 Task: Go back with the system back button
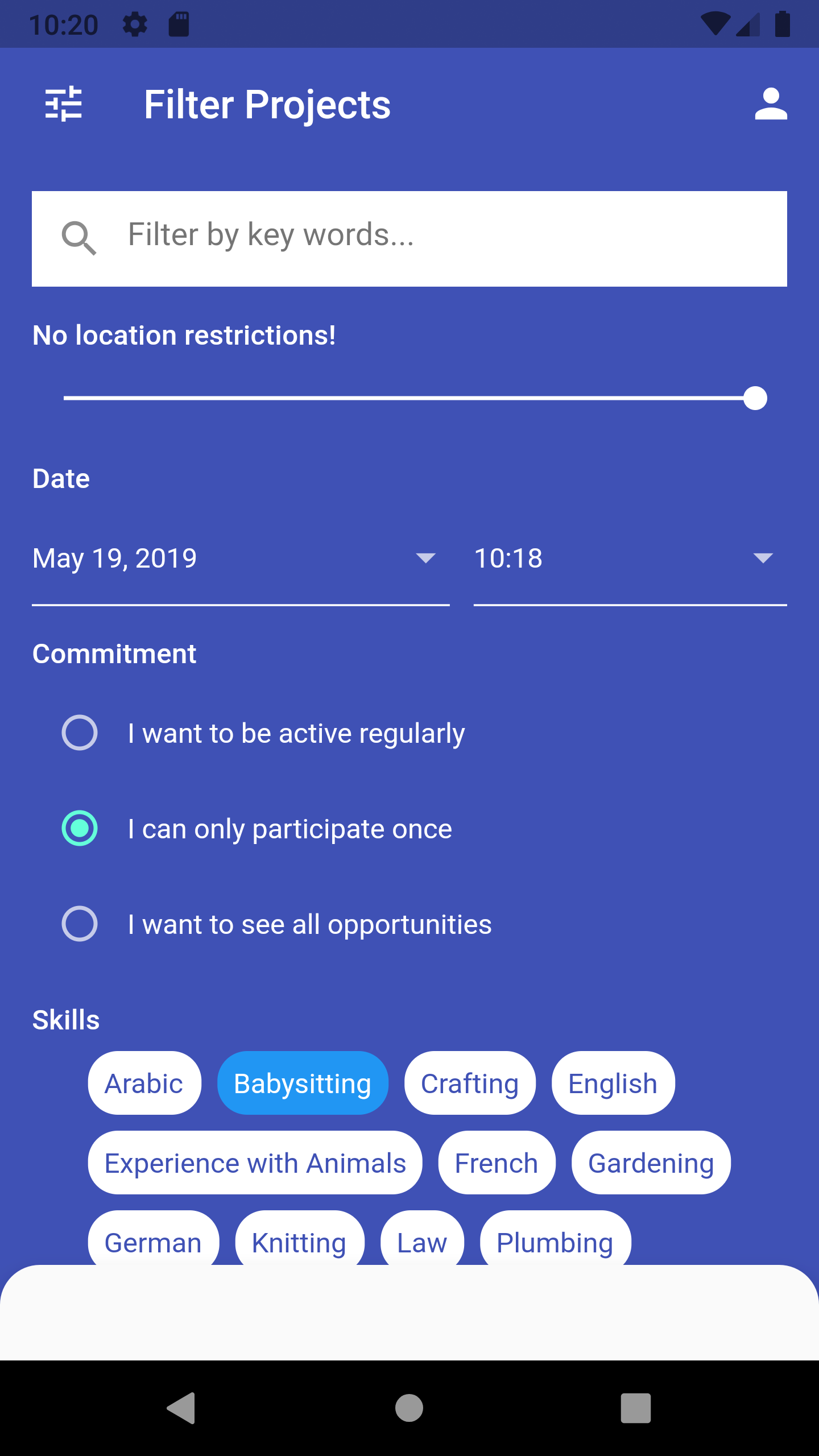tap(182, 1408)
